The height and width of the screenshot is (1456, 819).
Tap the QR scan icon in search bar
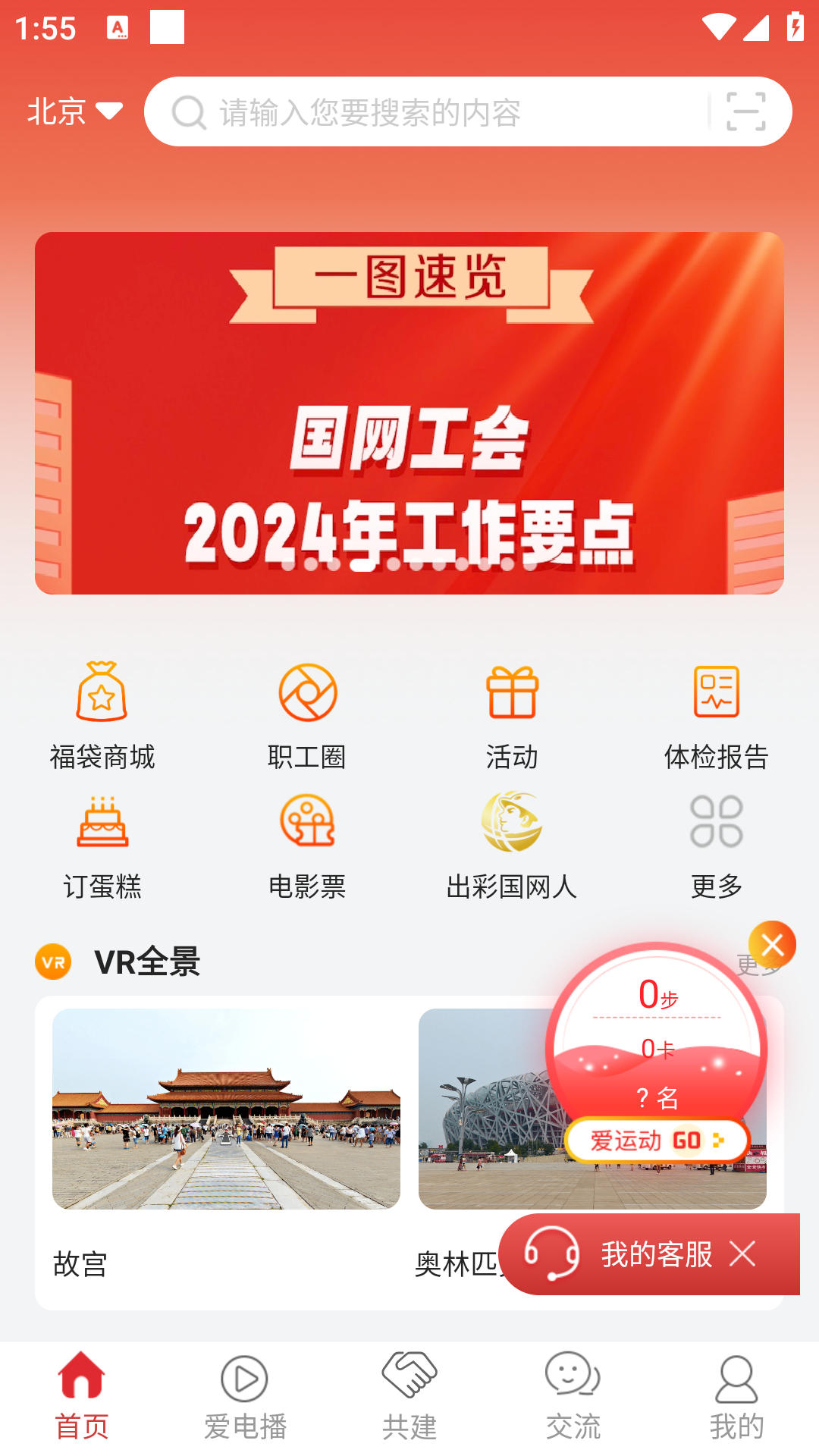743,111
